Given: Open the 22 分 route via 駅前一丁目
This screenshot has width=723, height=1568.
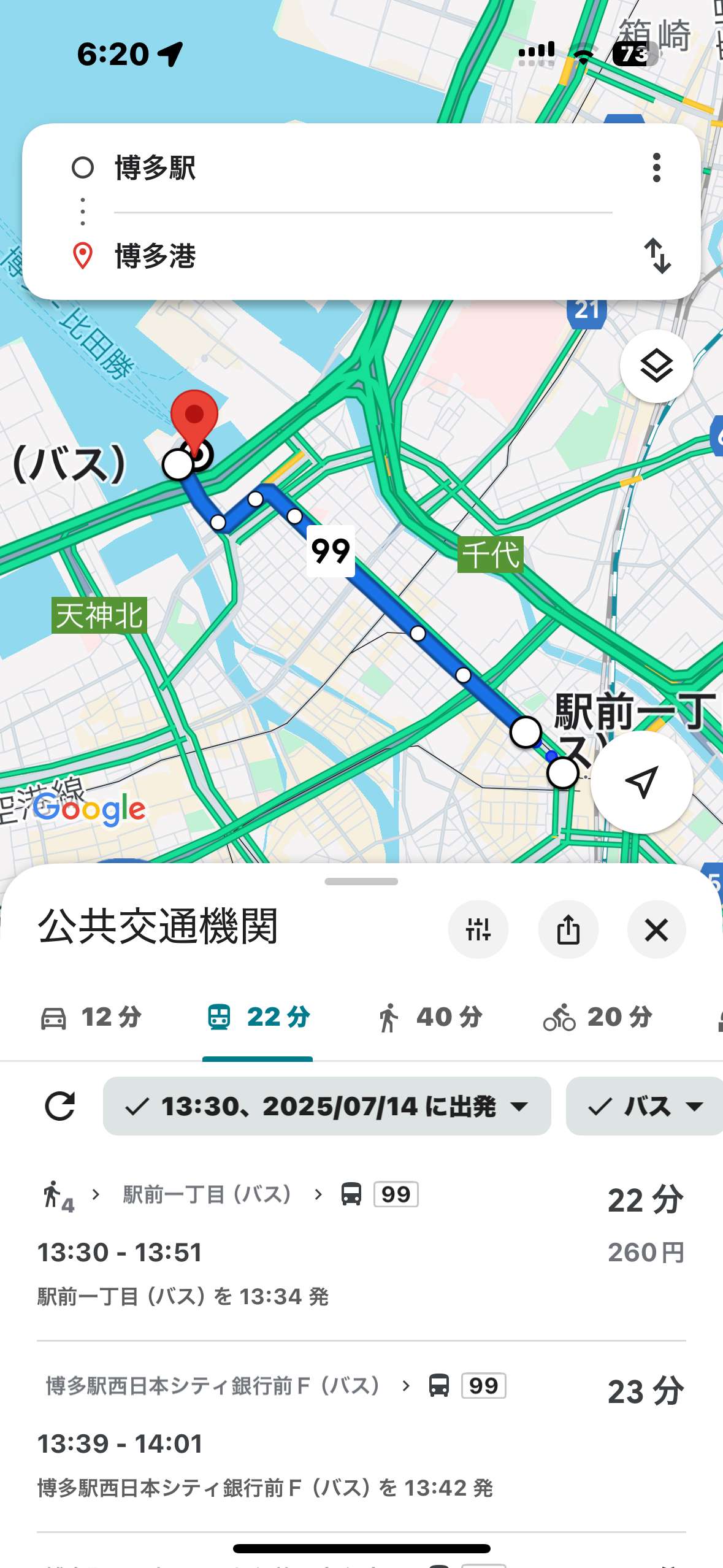Looking at the screenshot, I should coord(362,1245).
